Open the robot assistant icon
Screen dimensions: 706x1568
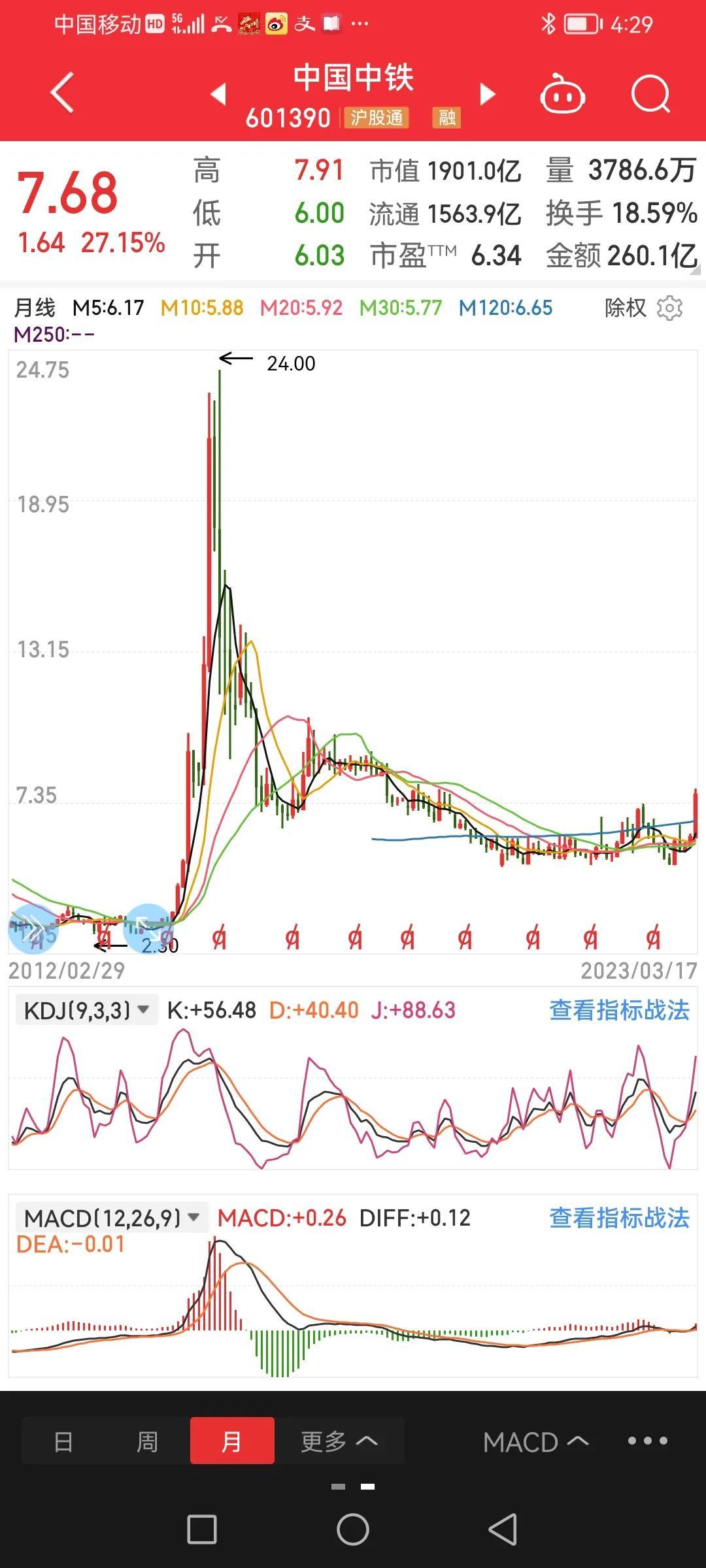point(562,94)
